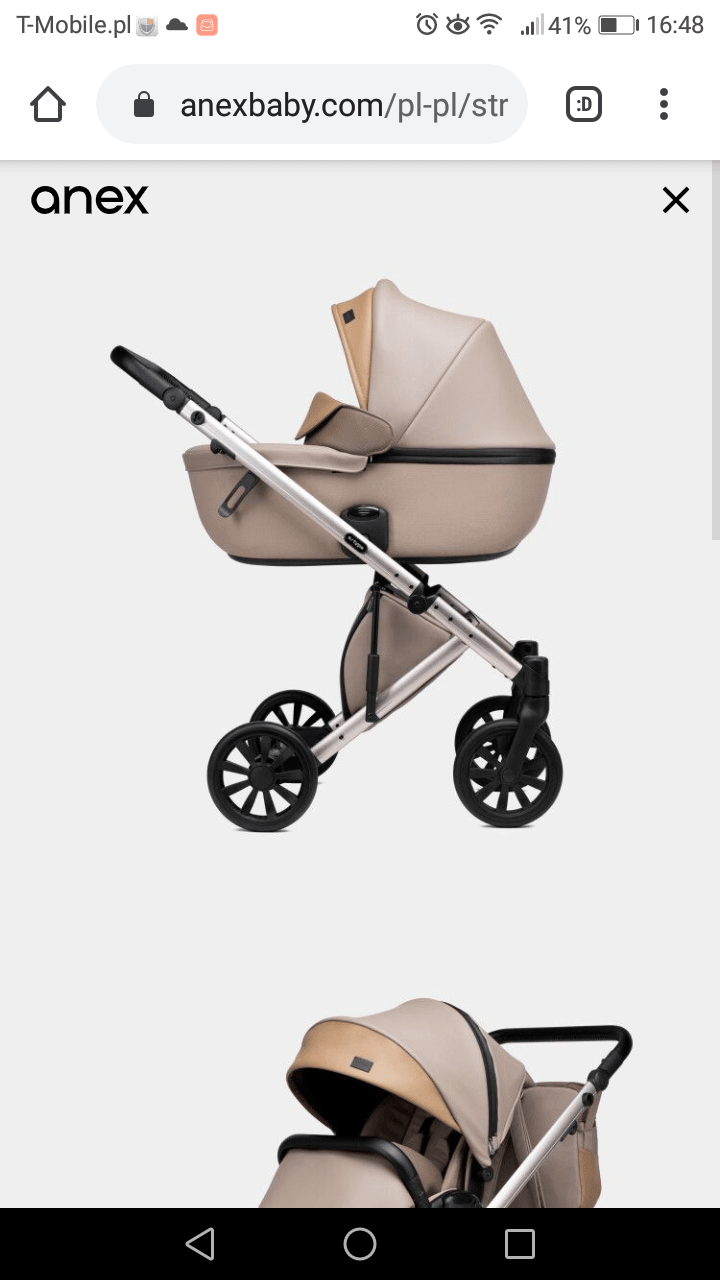Open Chrome's three-dot overflow menu

(x=664, y=104)
